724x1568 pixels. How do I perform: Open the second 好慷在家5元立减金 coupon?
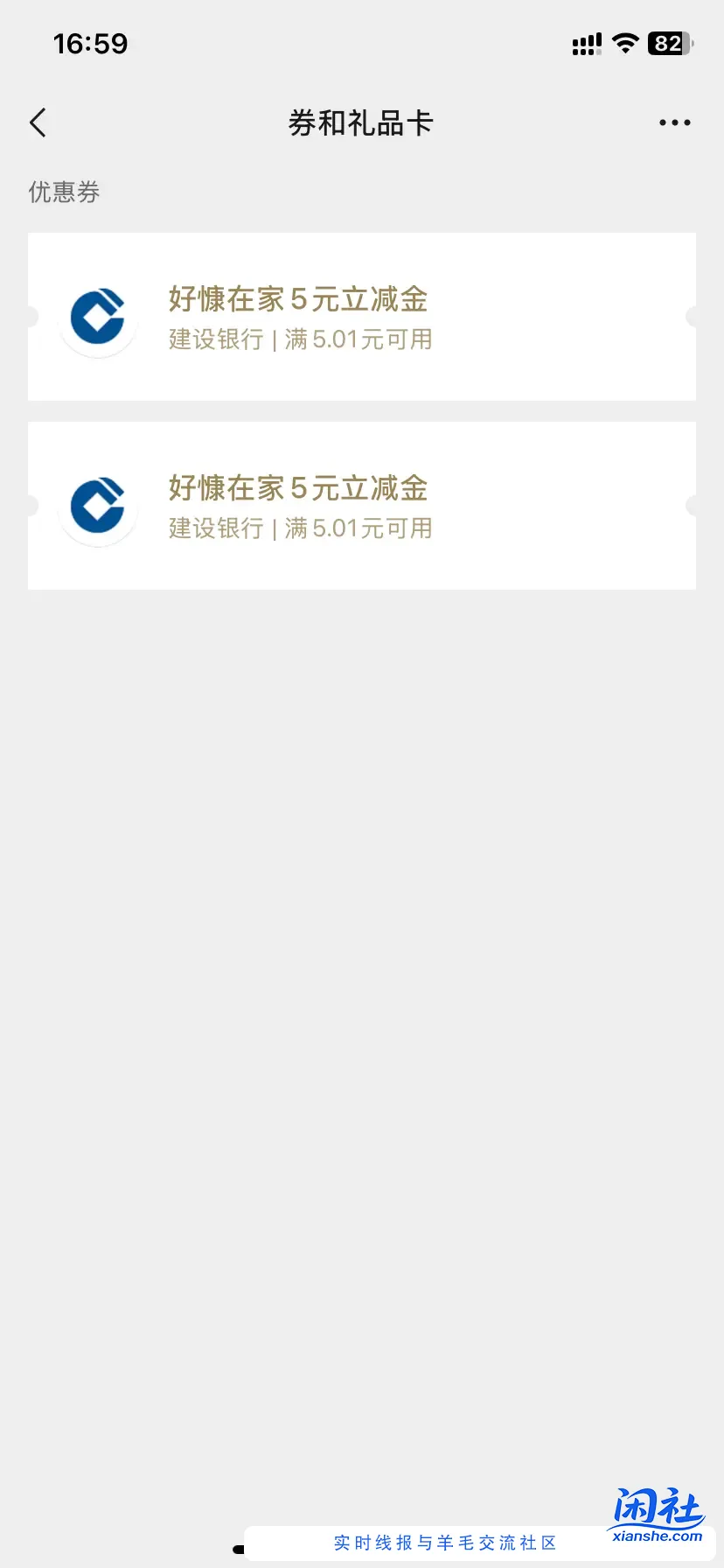(x=361, y=506)
